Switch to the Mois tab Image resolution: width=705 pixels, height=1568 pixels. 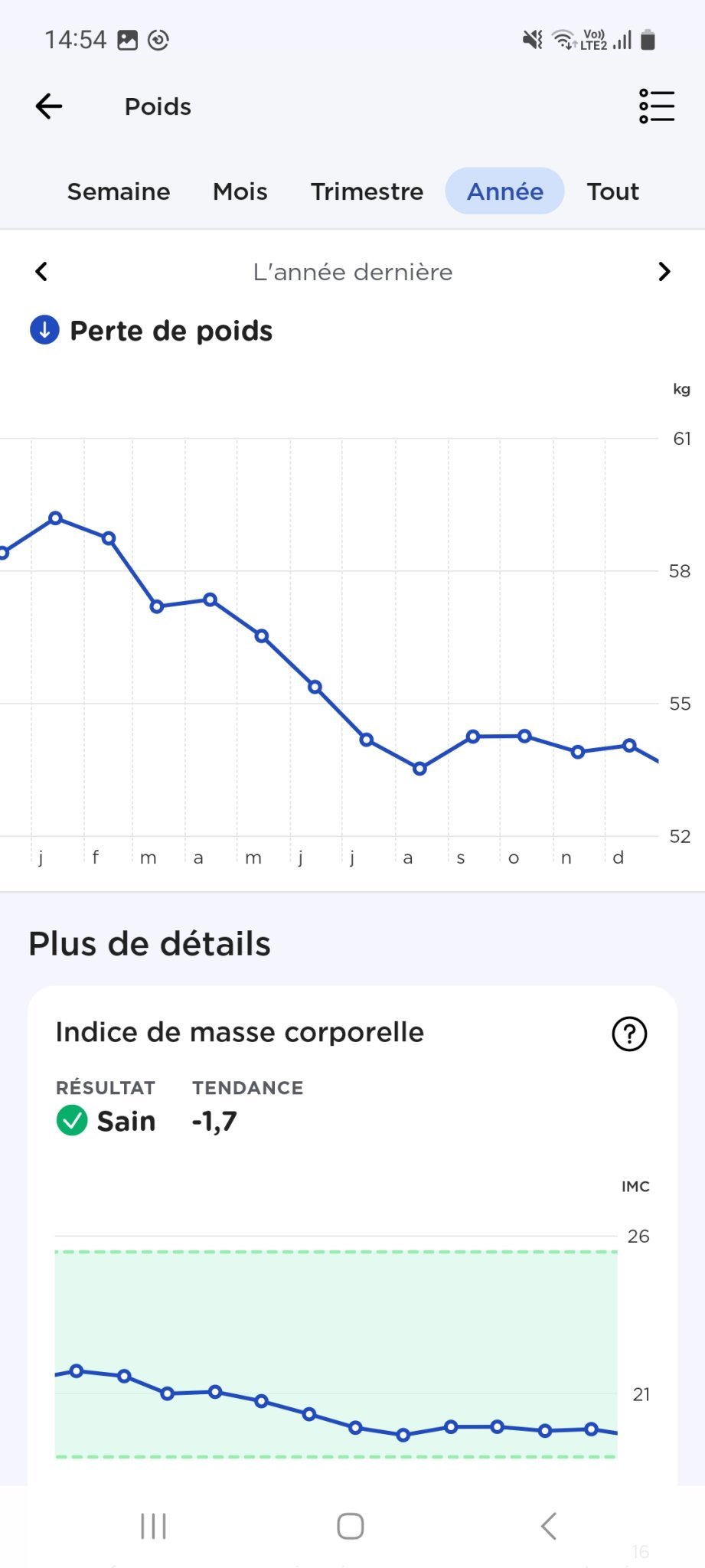click(x=240, y=191)
